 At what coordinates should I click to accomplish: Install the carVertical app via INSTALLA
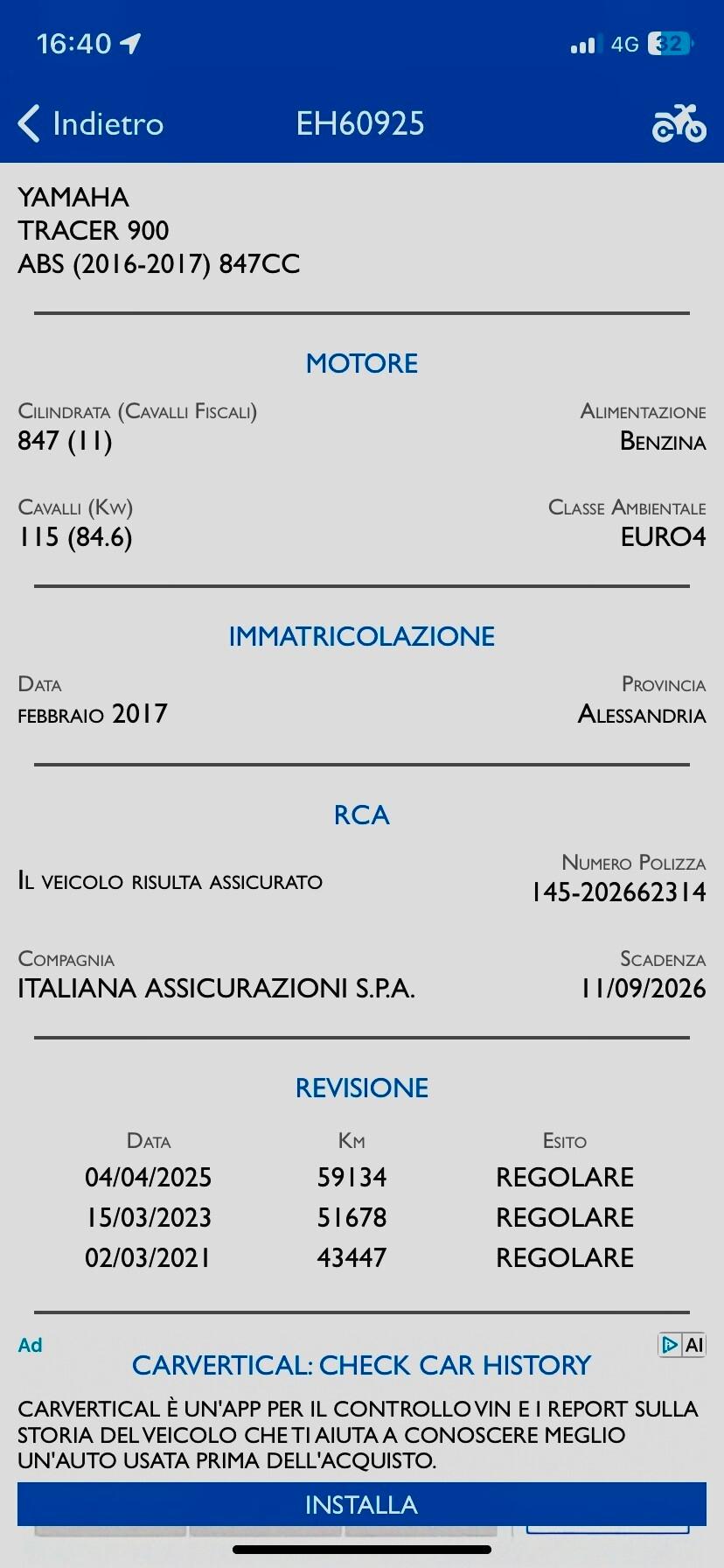[x=362, y=1504]
